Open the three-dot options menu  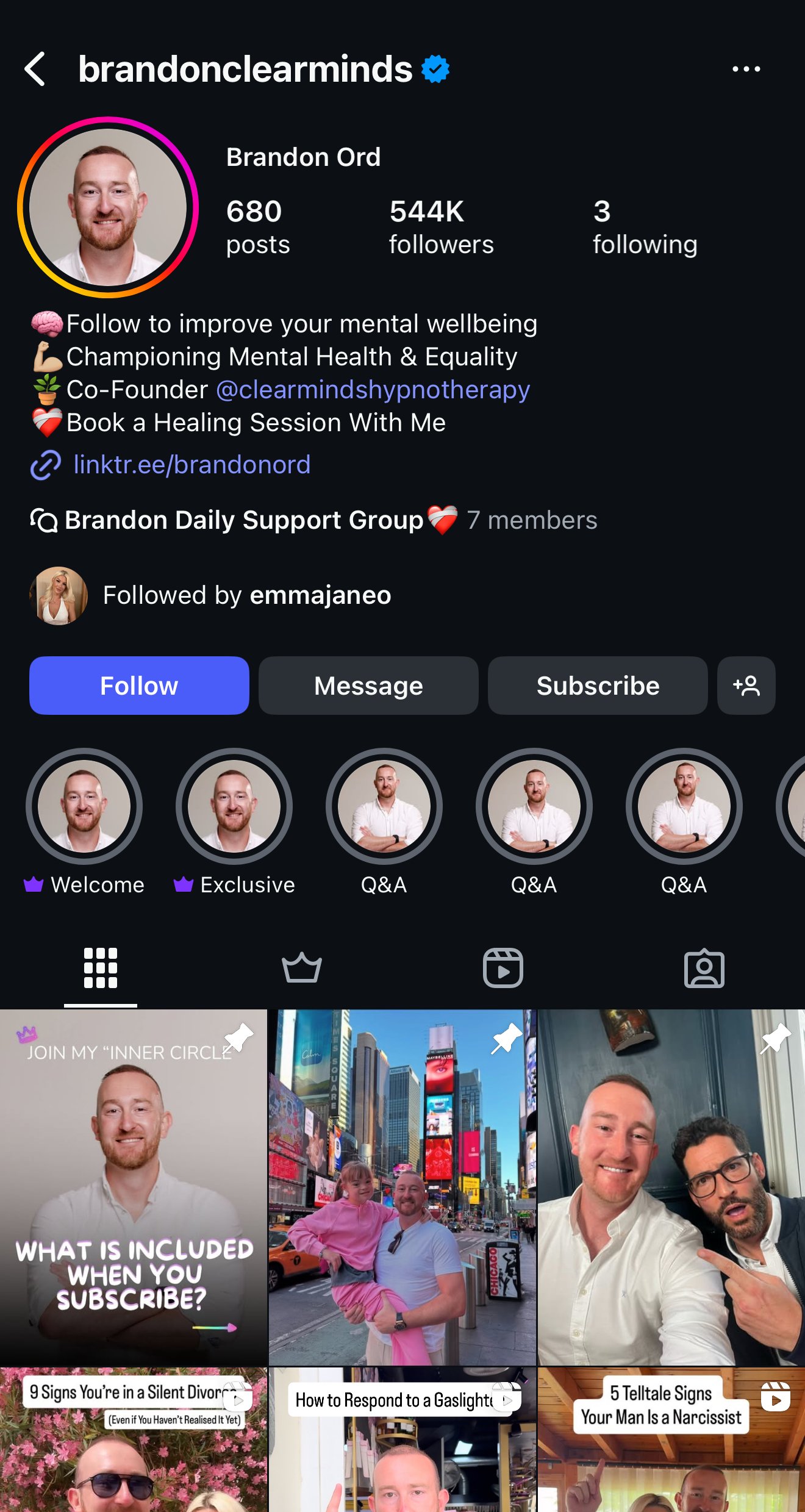[x=746, y=69]
